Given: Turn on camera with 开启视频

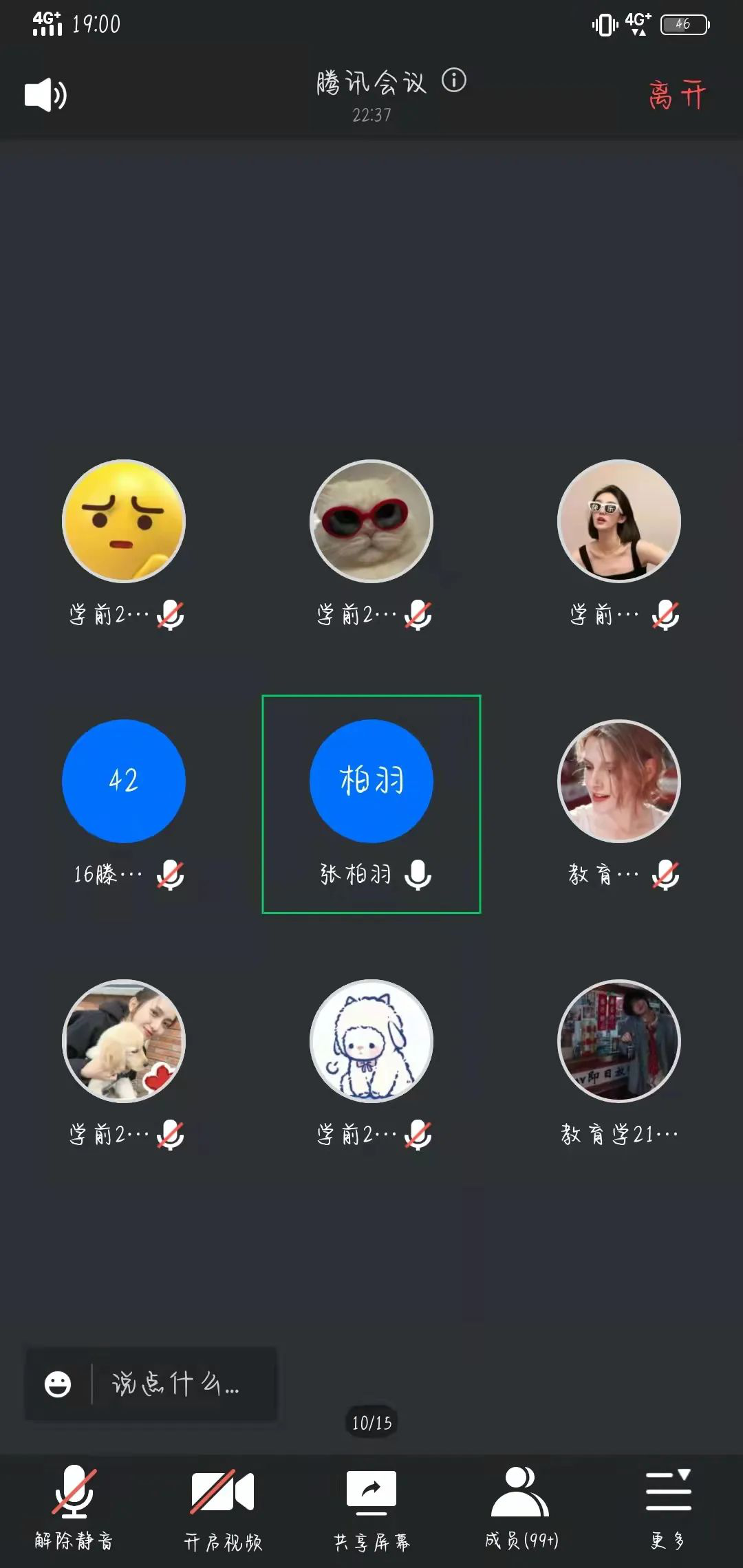Looking at the screenshot, I should pyautogui.click(x=222, y=1507).
